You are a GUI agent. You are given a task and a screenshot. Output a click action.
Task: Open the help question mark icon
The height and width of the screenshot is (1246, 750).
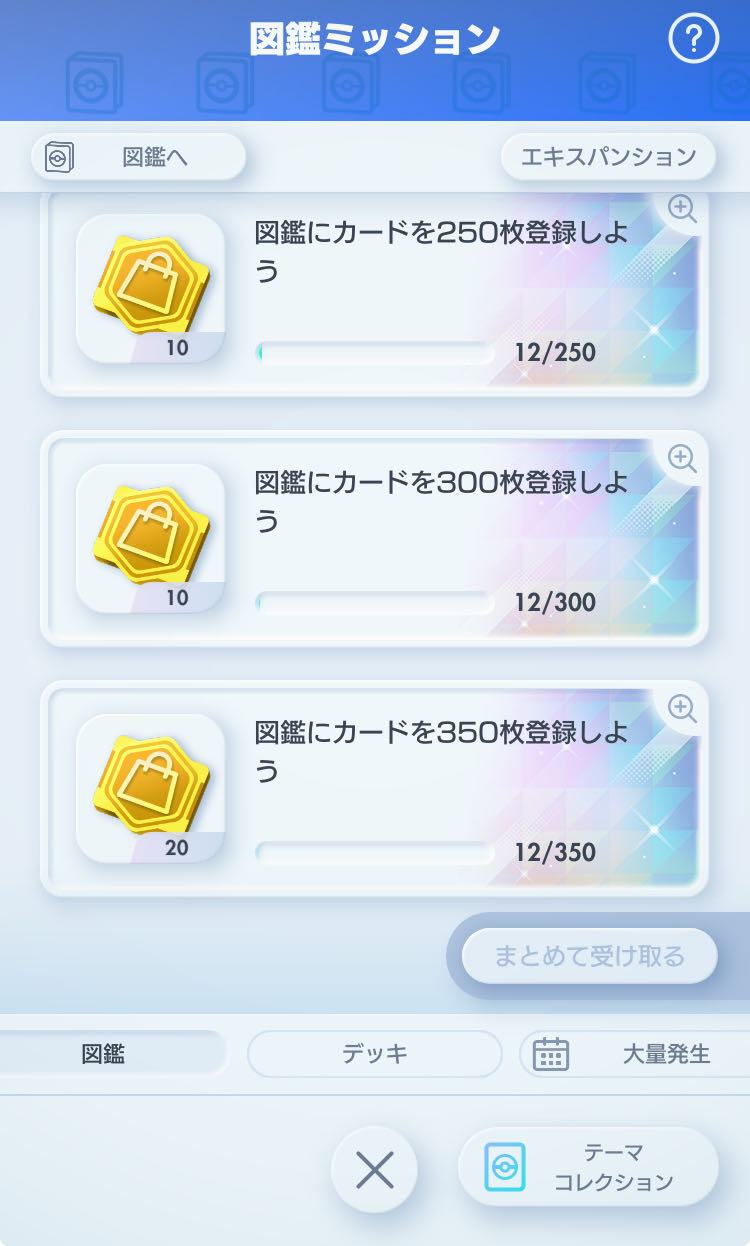[693, 40]
